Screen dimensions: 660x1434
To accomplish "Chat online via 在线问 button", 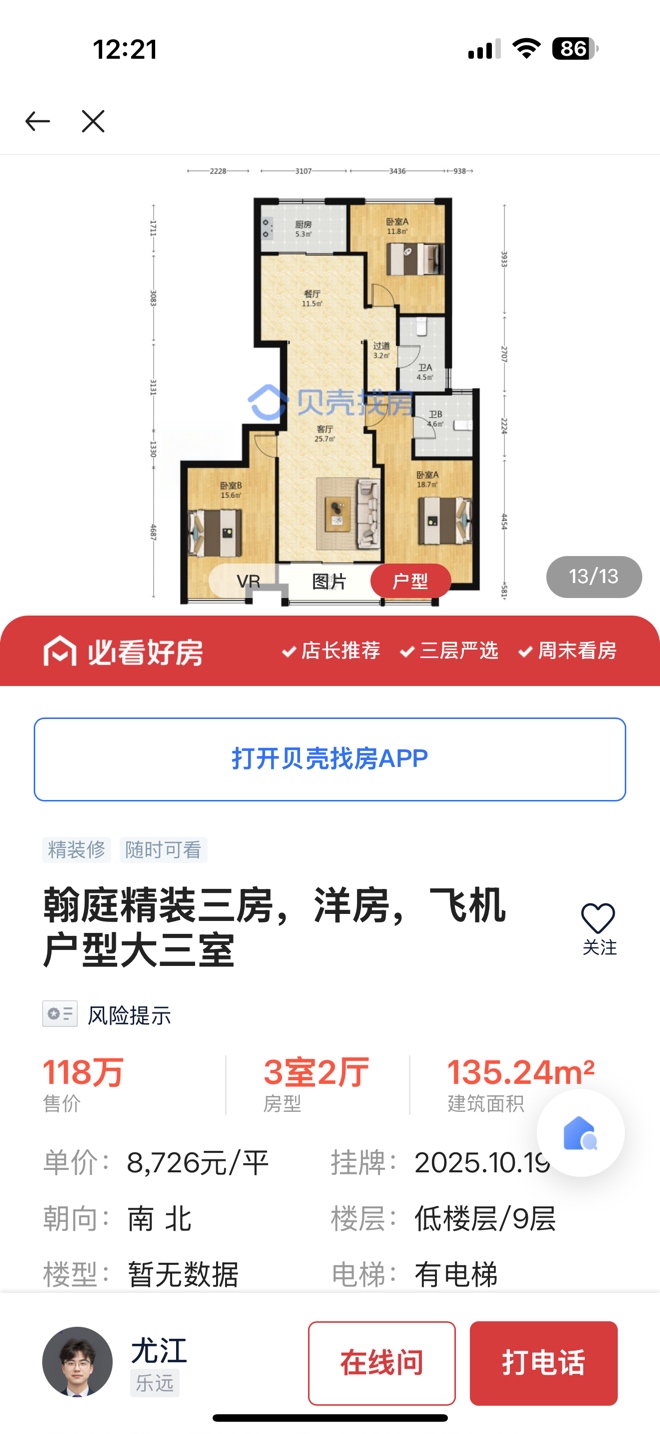I will 381,1362.
